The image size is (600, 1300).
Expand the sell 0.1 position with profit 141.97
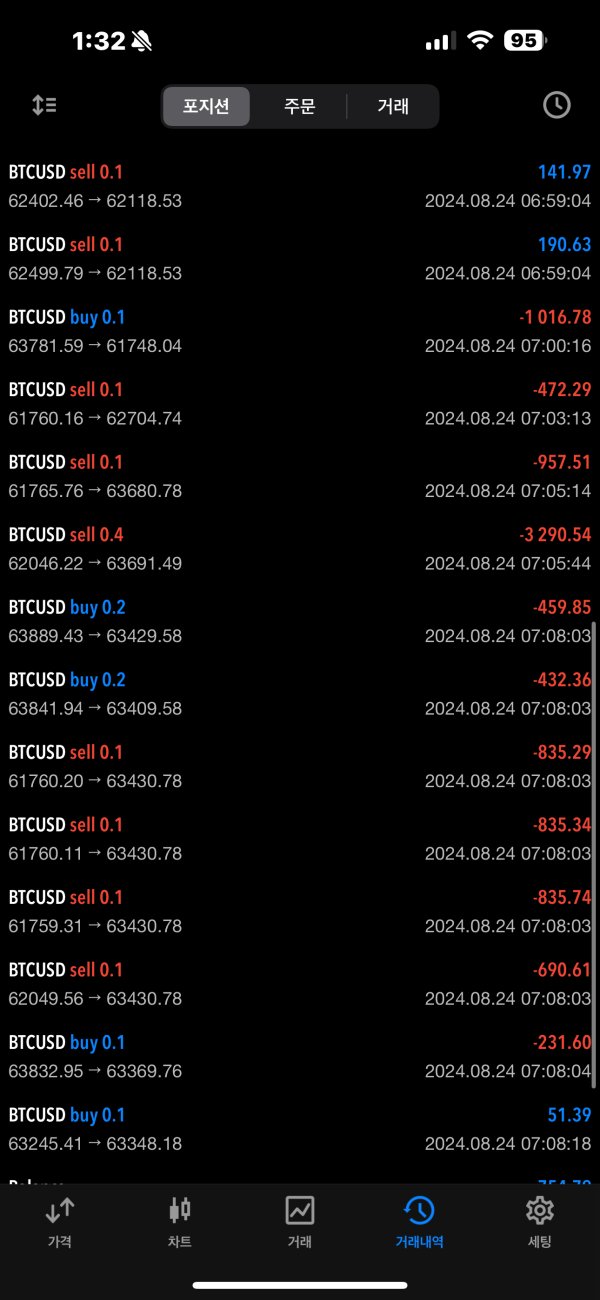pyautogui.click(x=300, y=186)
